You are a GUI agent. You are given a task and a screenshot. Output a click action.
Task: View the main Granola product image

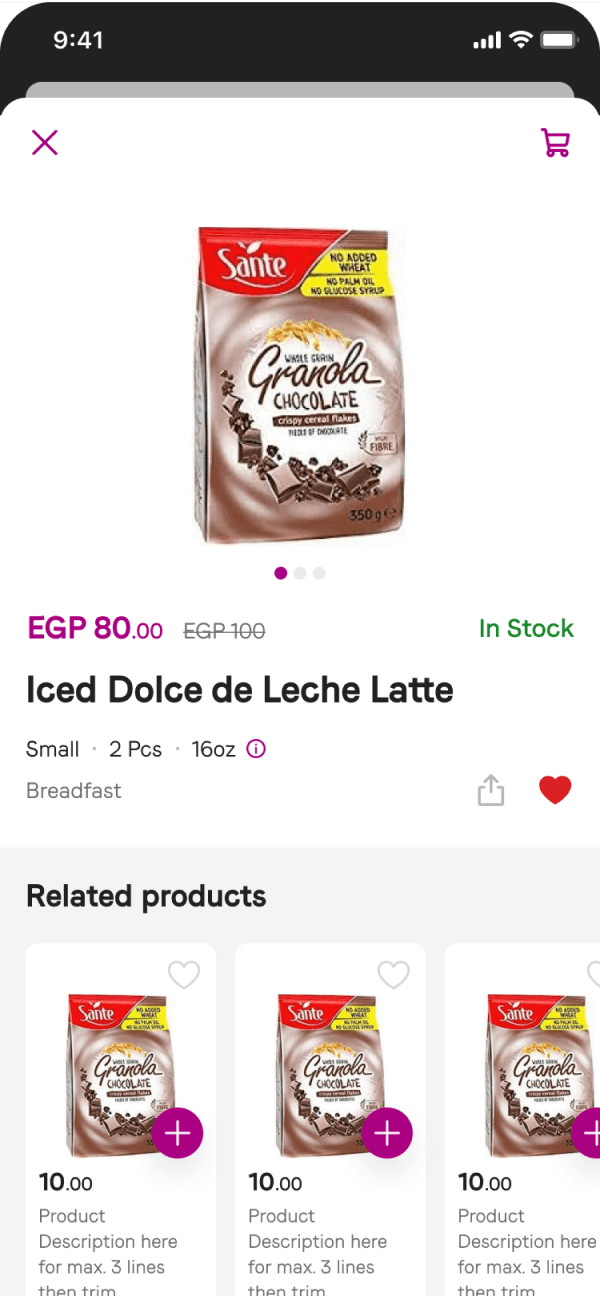click(299, 386)
